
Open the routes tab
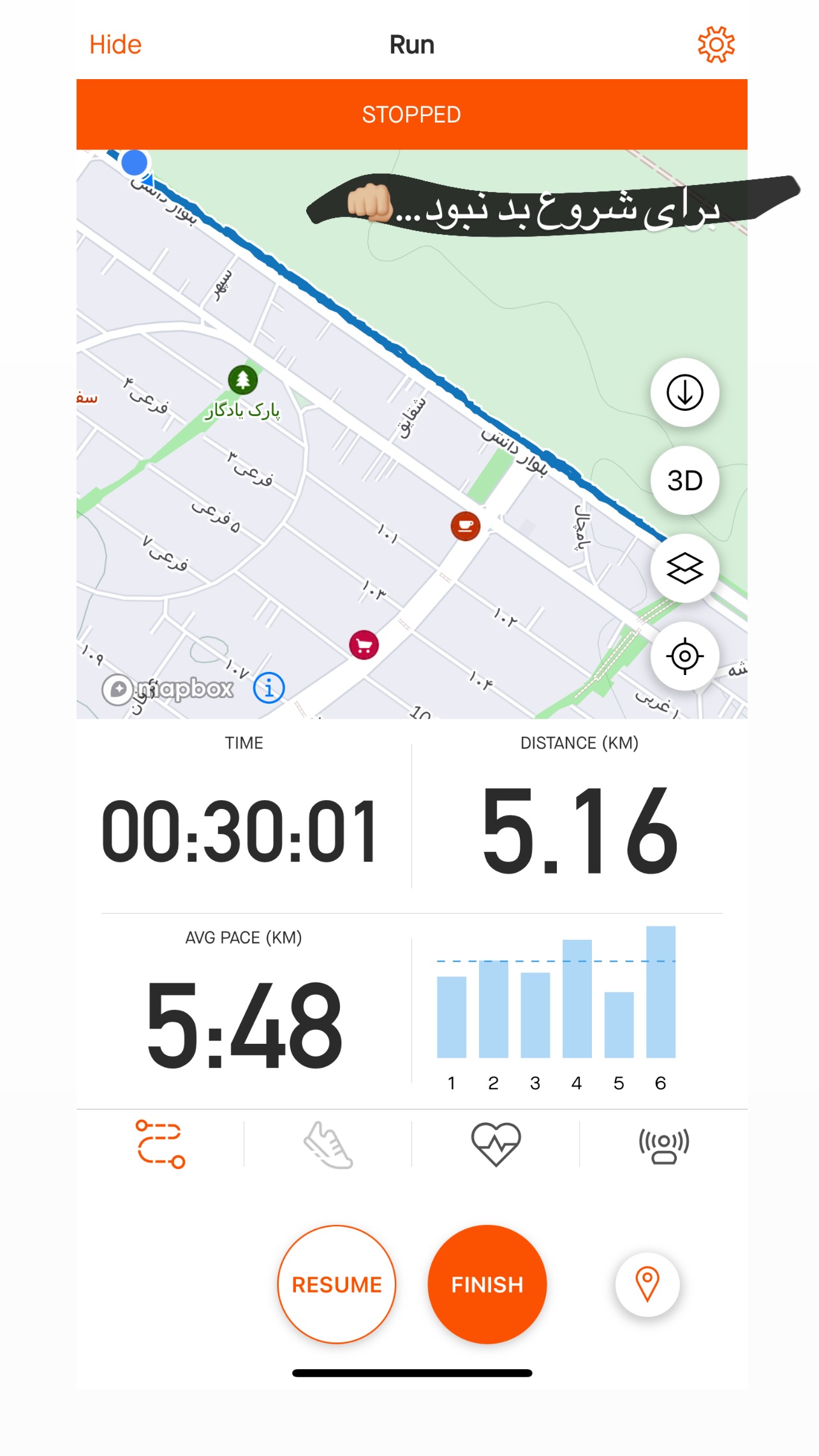point(160,1144)
